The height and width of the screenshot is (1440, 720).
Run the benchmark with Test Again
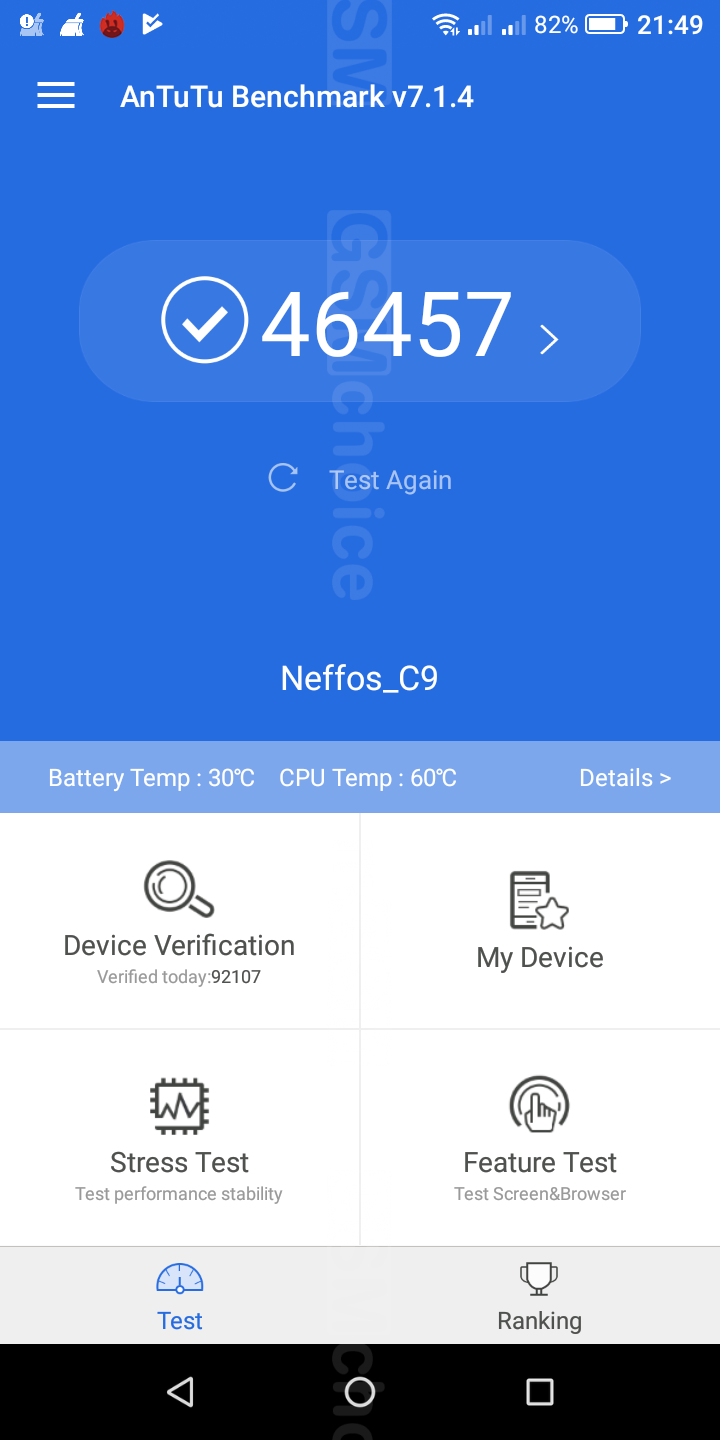click(x=362, y=480)
